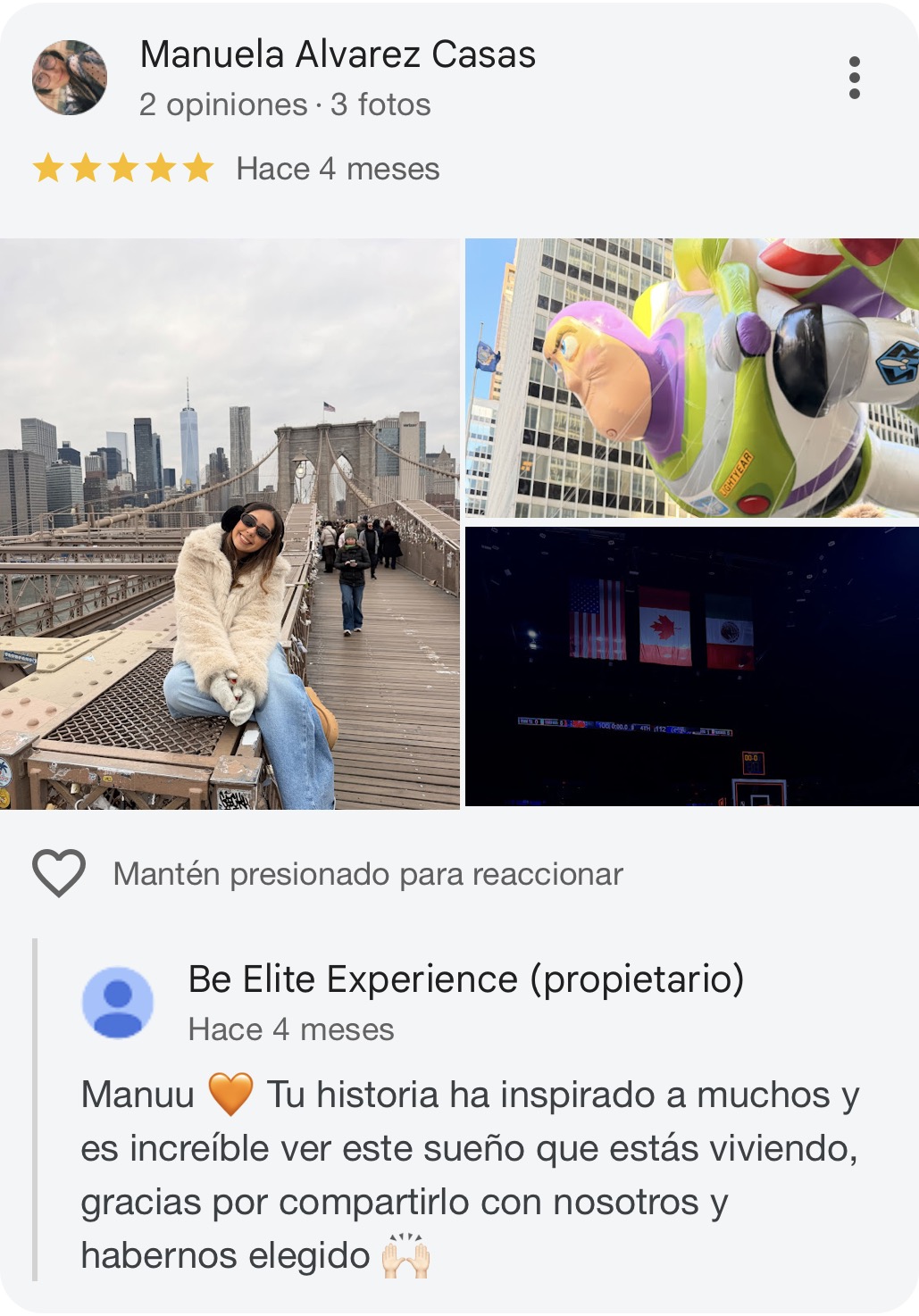This screenshot has width=919, height=1316.
Task: Open Manuela Alvarez Casas' profile picture
Action: pyautogui.click(x=70, y=78)
